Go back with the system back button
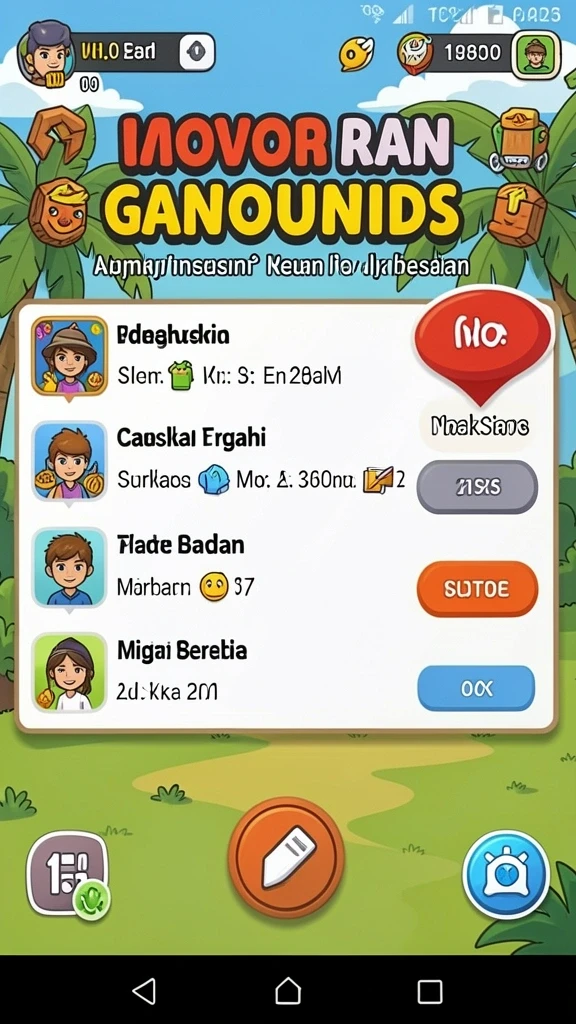 point(144,991)
